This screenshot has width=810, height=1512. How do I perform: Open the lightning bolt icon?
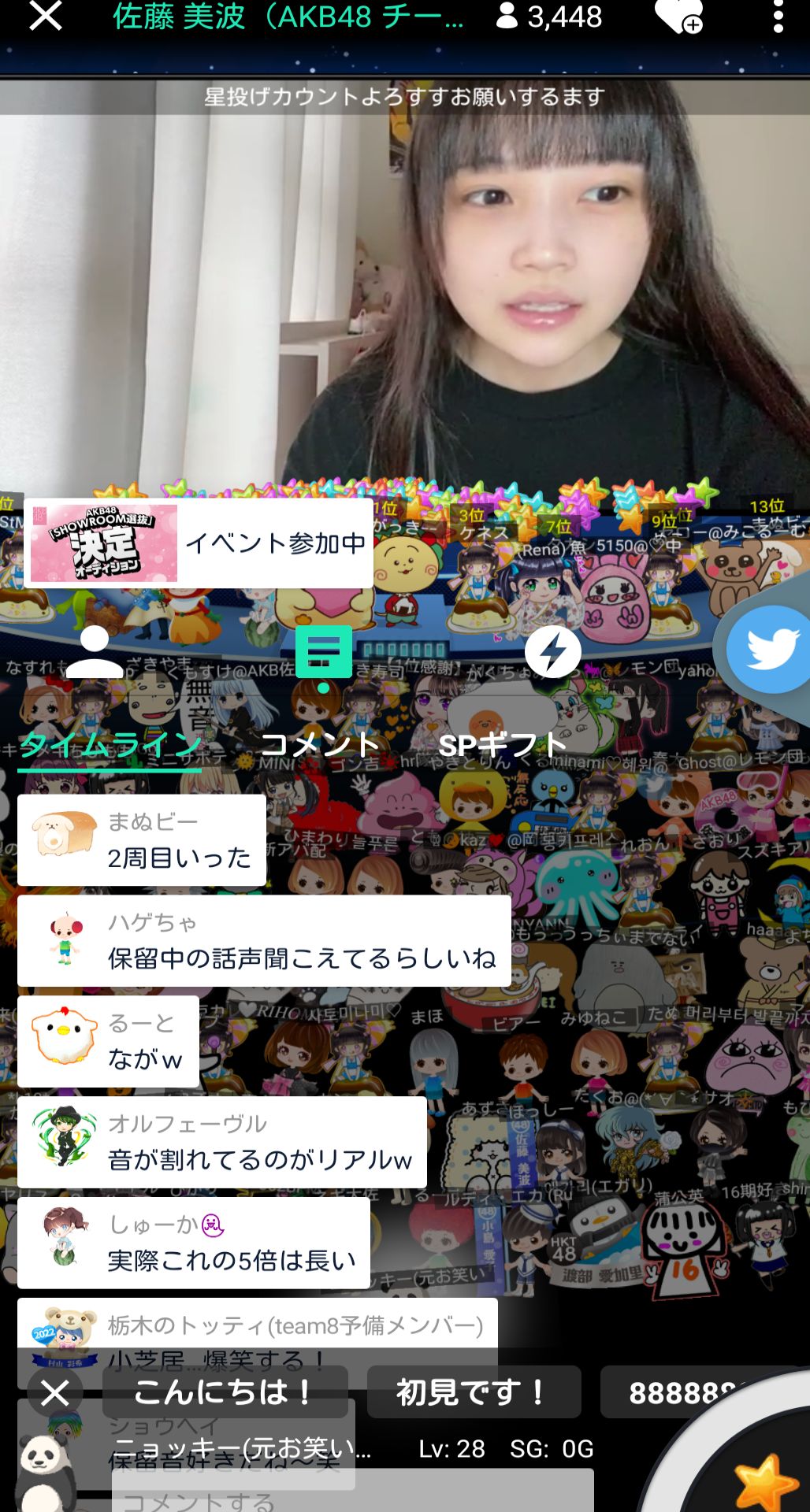click(553, 651)
